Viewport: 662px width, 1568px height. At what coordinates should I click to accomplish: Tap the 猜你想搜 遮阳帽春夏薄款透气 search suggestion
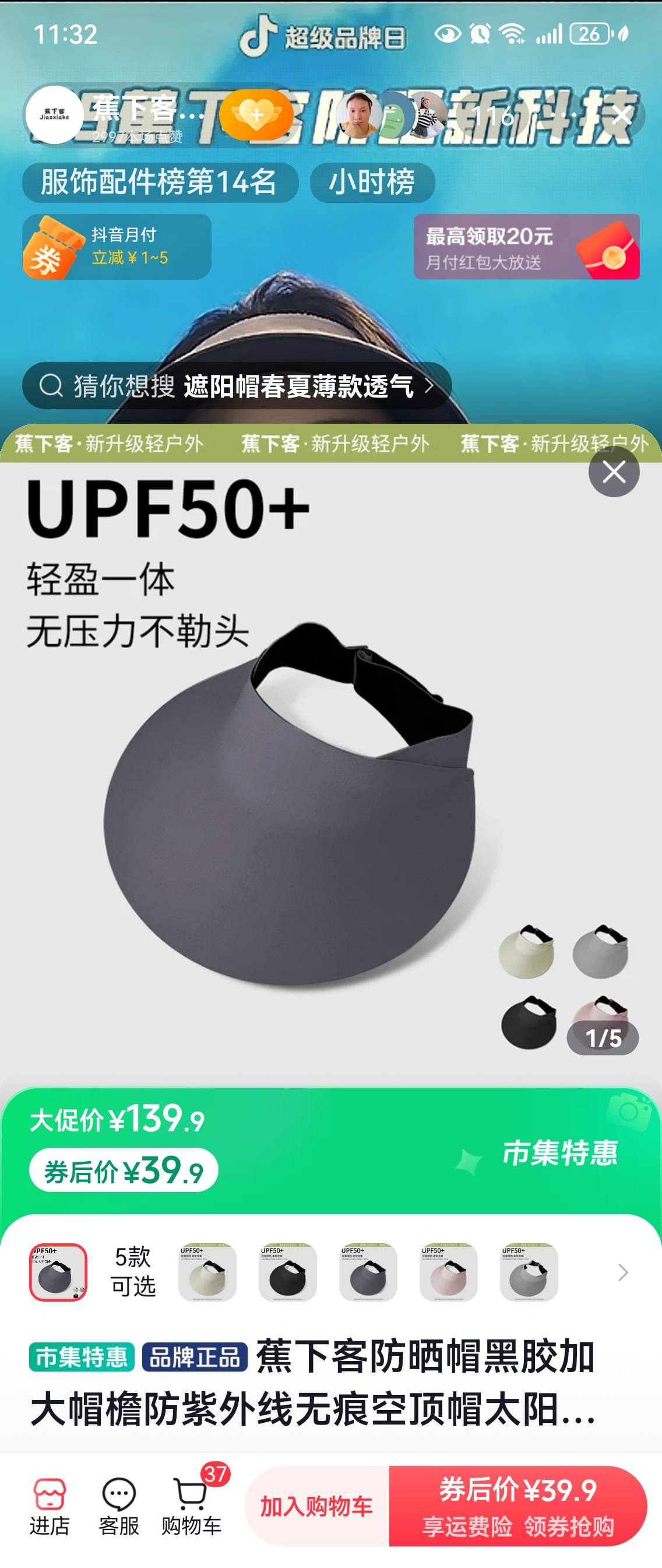pos(237,386)
